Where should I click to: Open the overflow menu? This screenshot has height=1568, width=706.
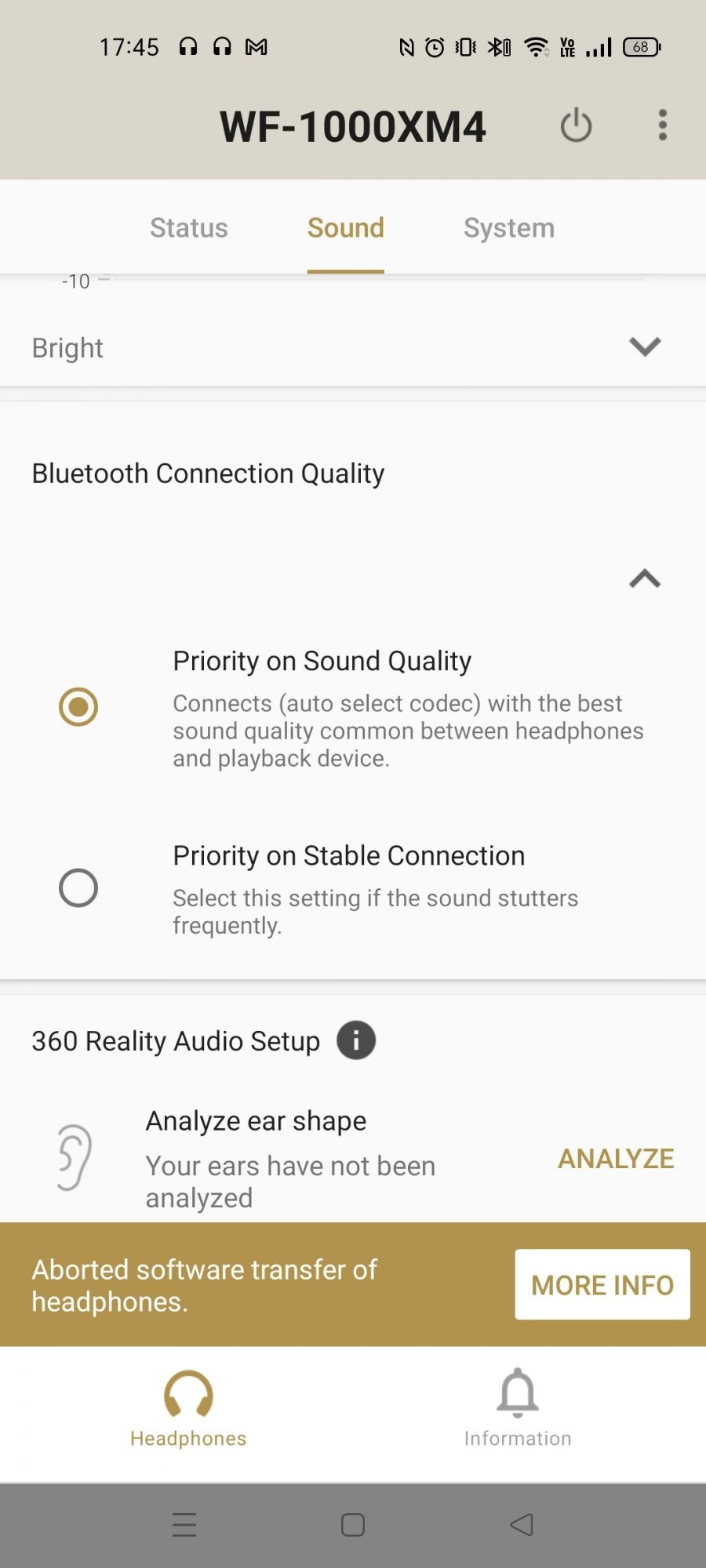tap(663, 125)
